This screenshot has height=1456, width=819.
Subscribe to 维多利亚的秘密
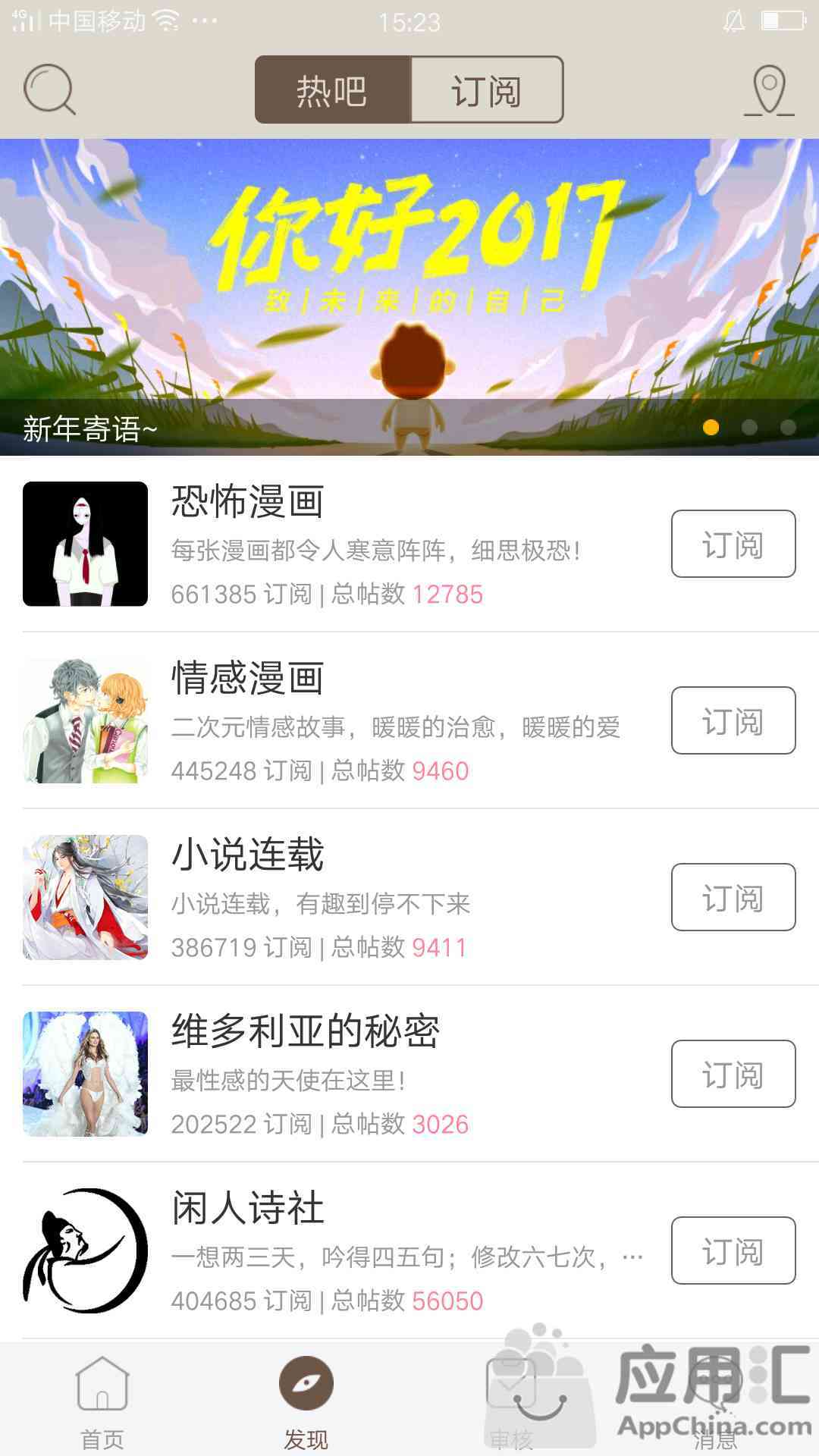pyautogui.click(x=733, y=1074)
